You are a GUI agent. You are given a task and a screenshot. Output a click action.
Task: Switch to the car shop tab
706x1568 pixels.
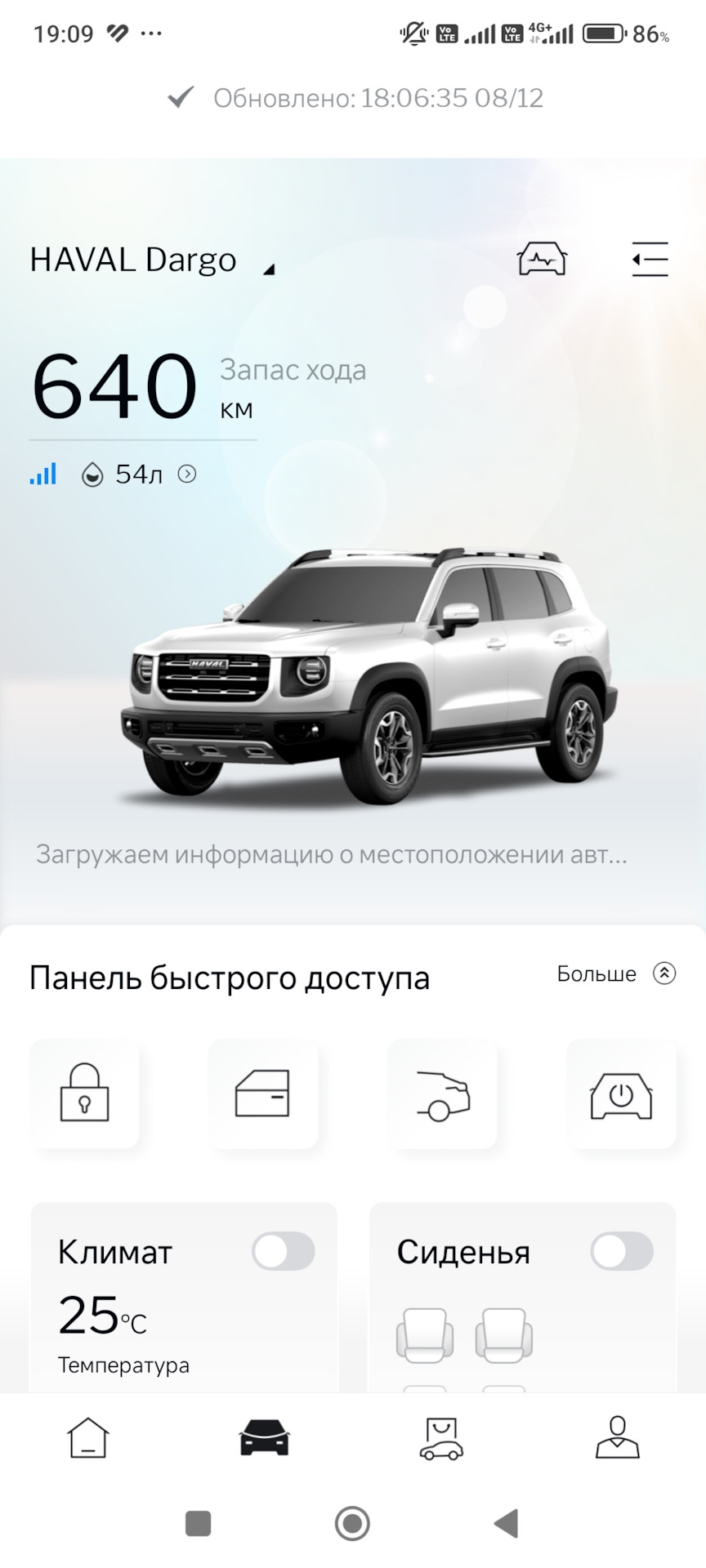tap(441, 1437)
